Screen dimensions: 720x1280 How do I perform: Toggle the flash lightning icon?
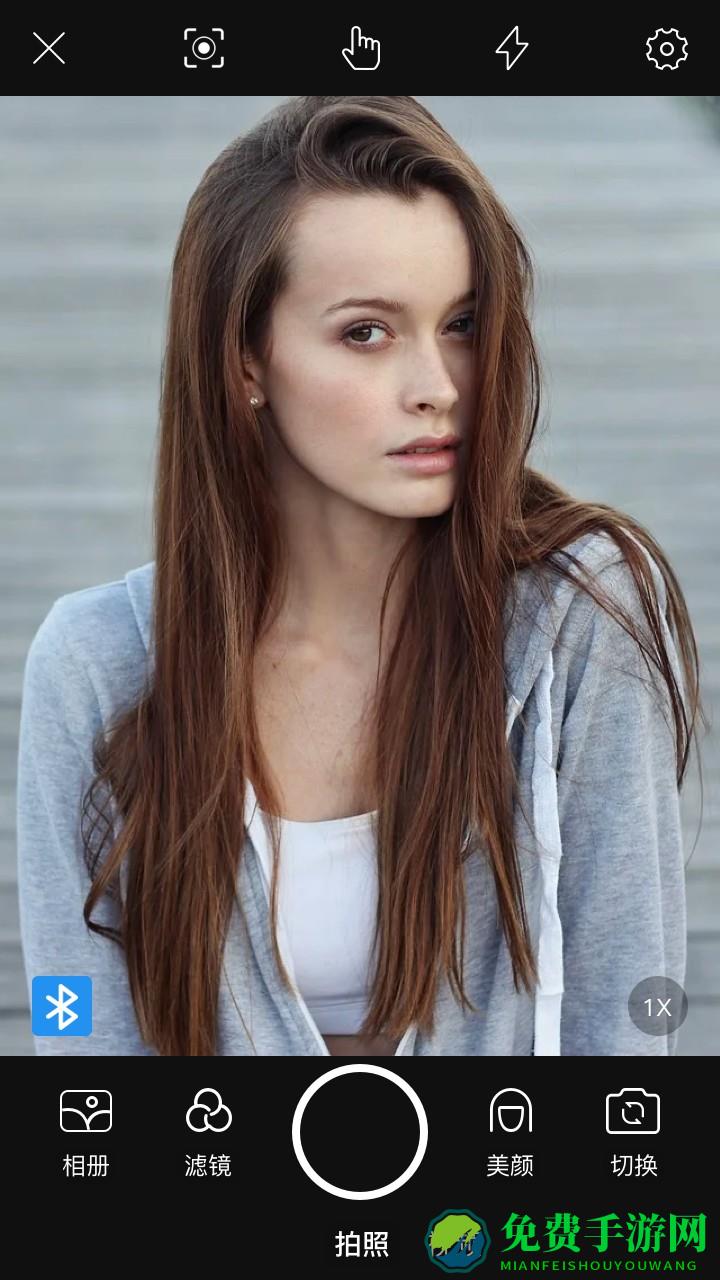click(x=512, y=48)
